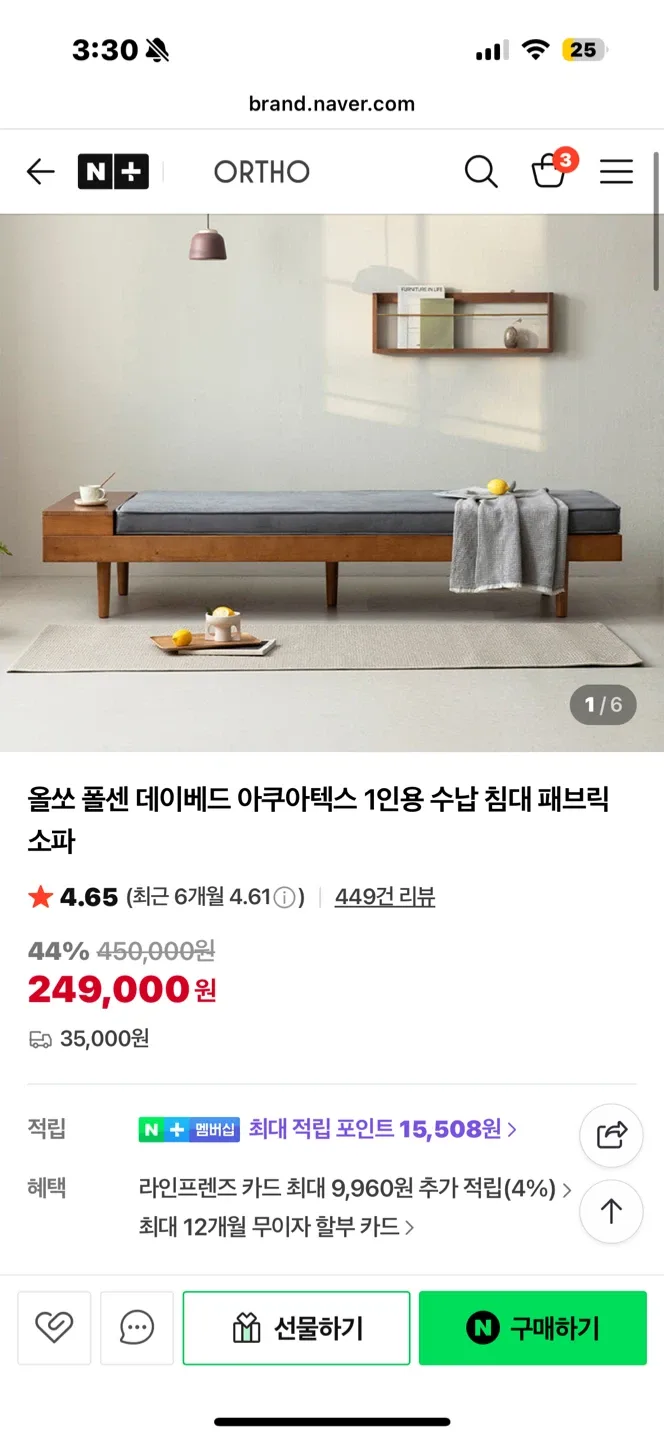Viewport: 664px width, 1440px height.
Task: Go back using the arrow icon
Action: tap(40, 172)
